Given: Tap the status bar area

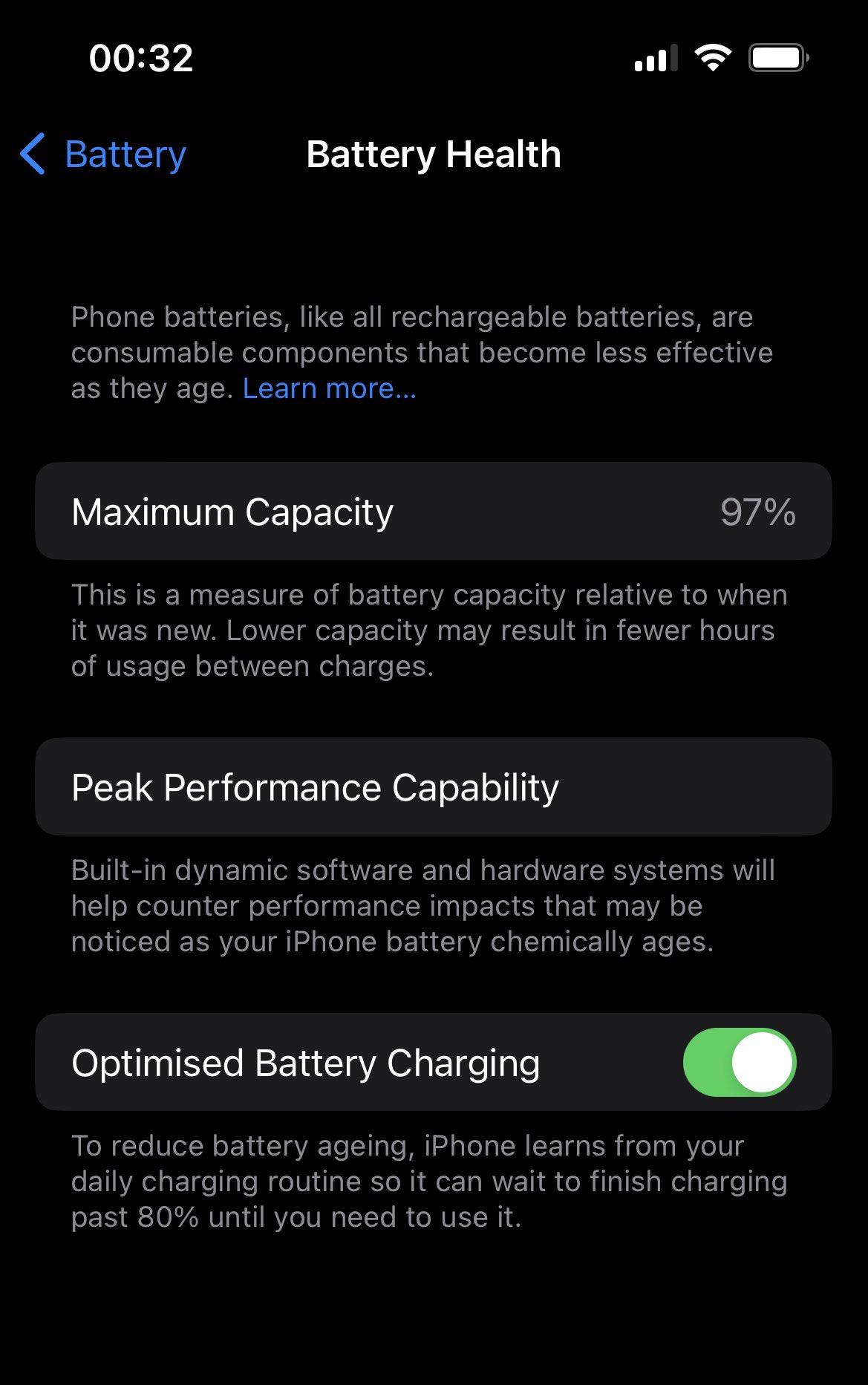Looking at the screenshot, I should 434,58.
